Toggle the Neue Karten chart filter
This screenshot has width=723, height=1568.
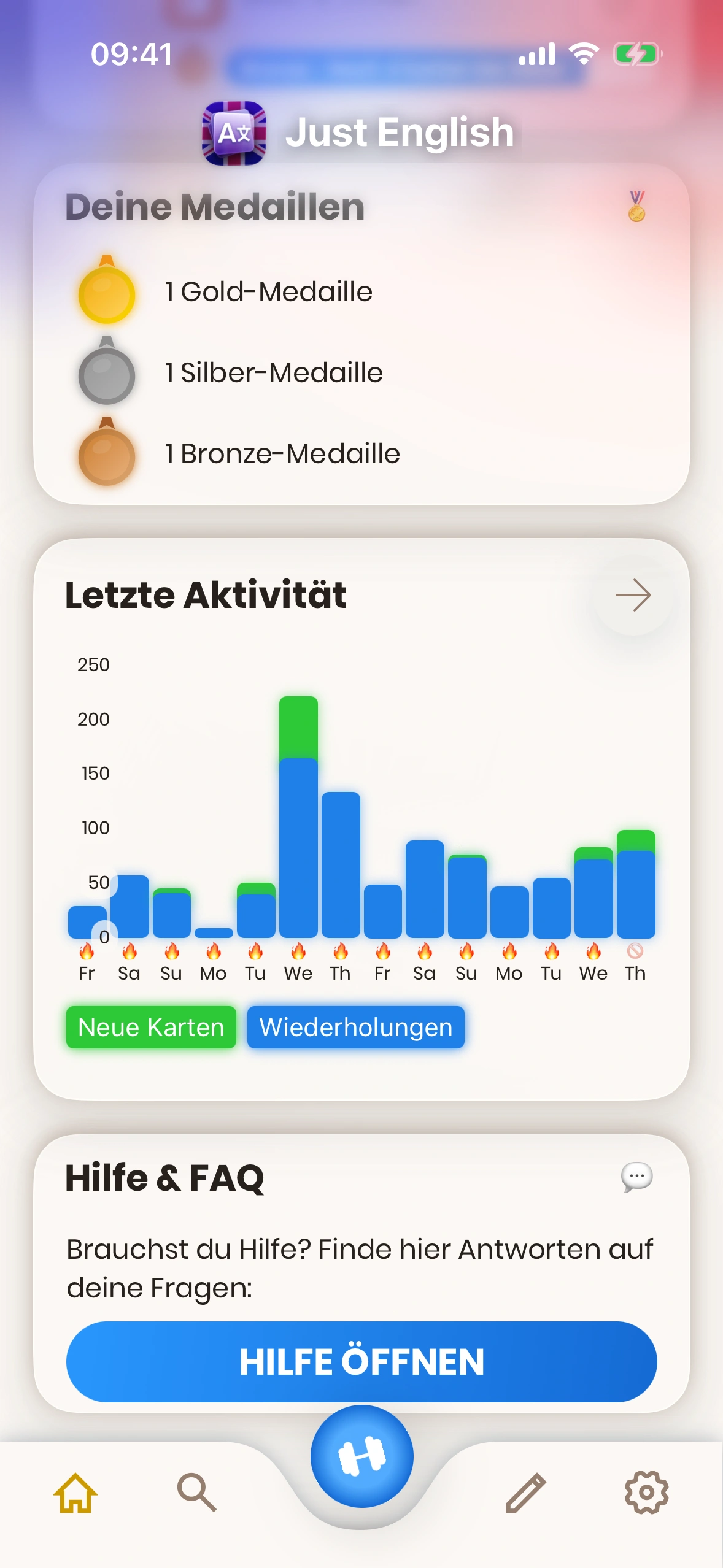[151, 1028]
